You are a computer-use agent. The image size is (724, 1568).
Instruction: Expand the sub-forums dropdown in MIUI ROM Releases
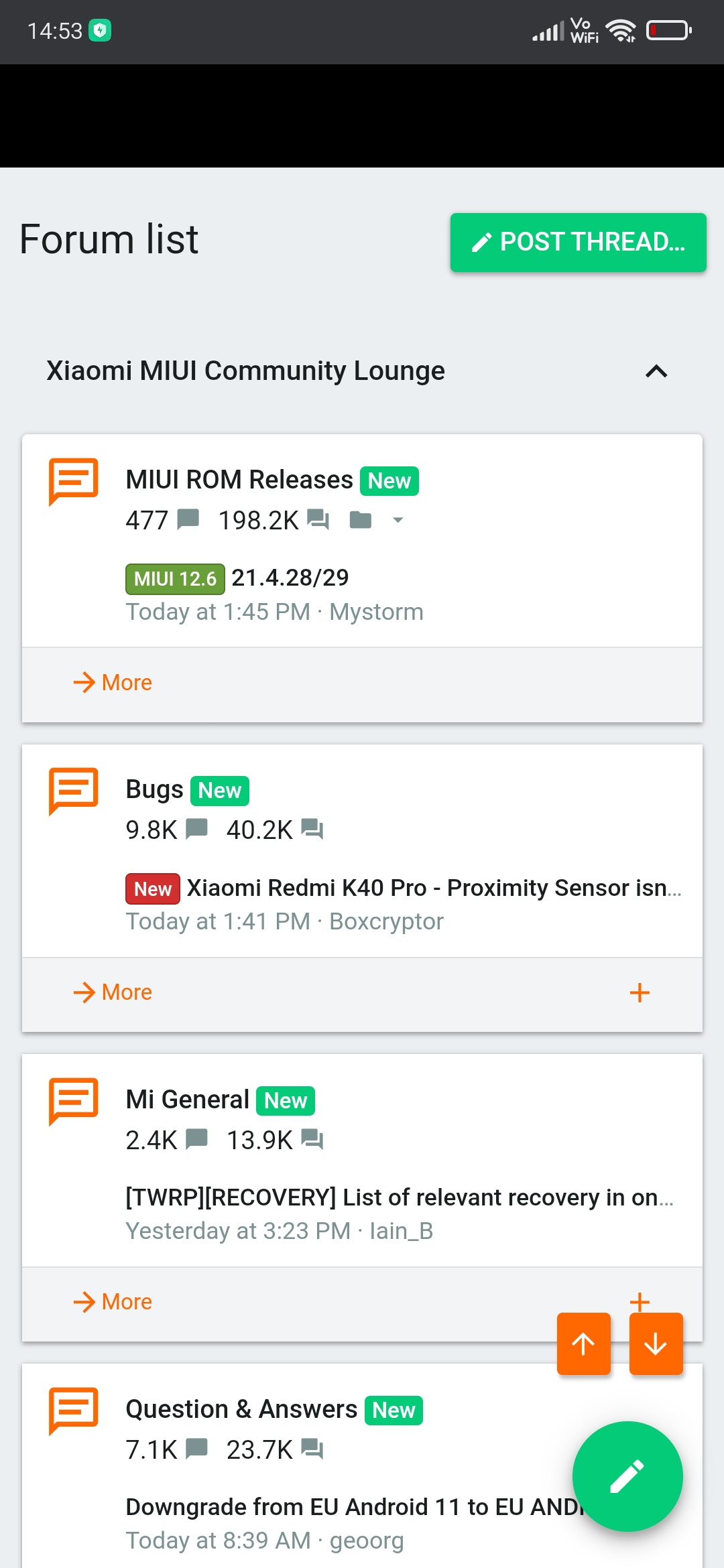(x=398, y=520)
